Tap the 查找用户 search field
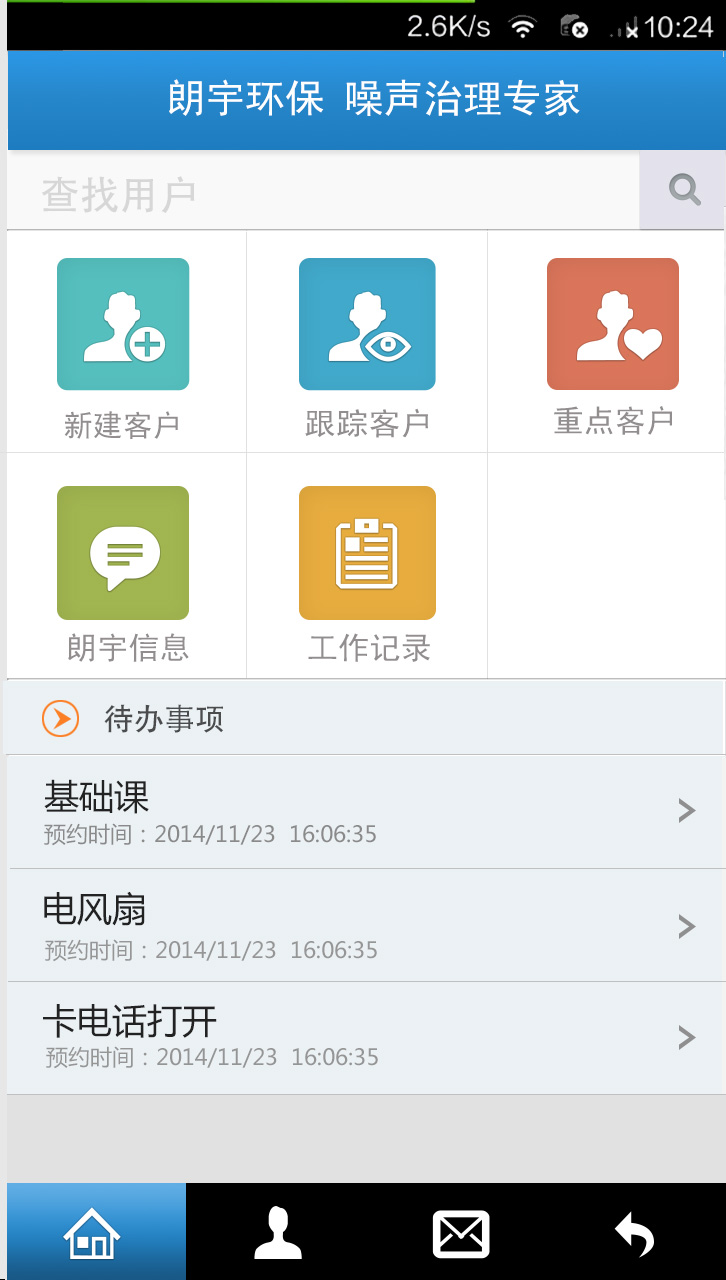726x1280 pixels. tap(322, 193)
